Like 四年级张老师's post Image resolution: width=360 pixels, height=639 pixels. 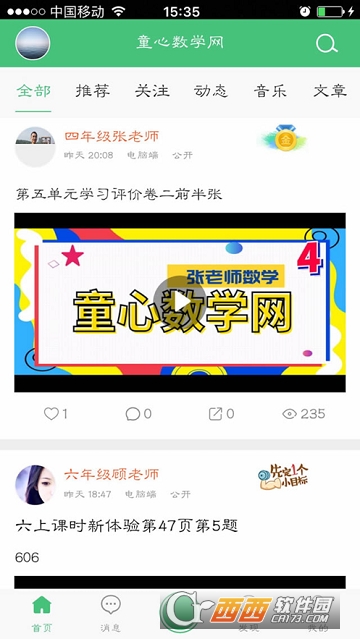(55, 414)
